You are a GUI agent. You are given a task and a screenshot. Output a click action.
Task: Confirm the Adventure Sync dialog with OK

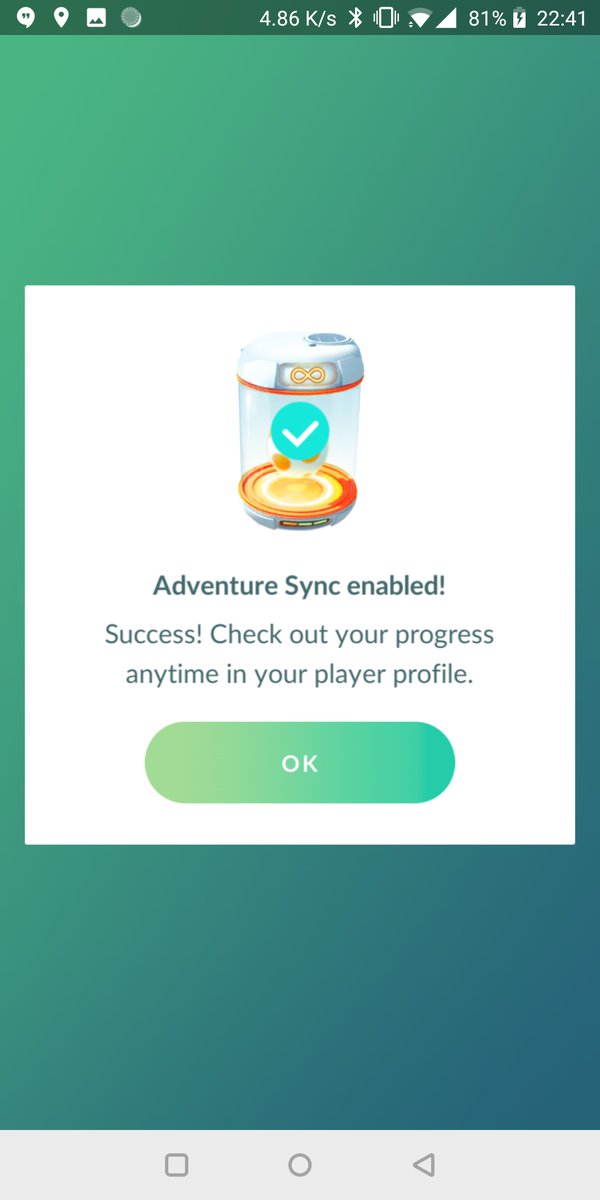coord(300,762)
